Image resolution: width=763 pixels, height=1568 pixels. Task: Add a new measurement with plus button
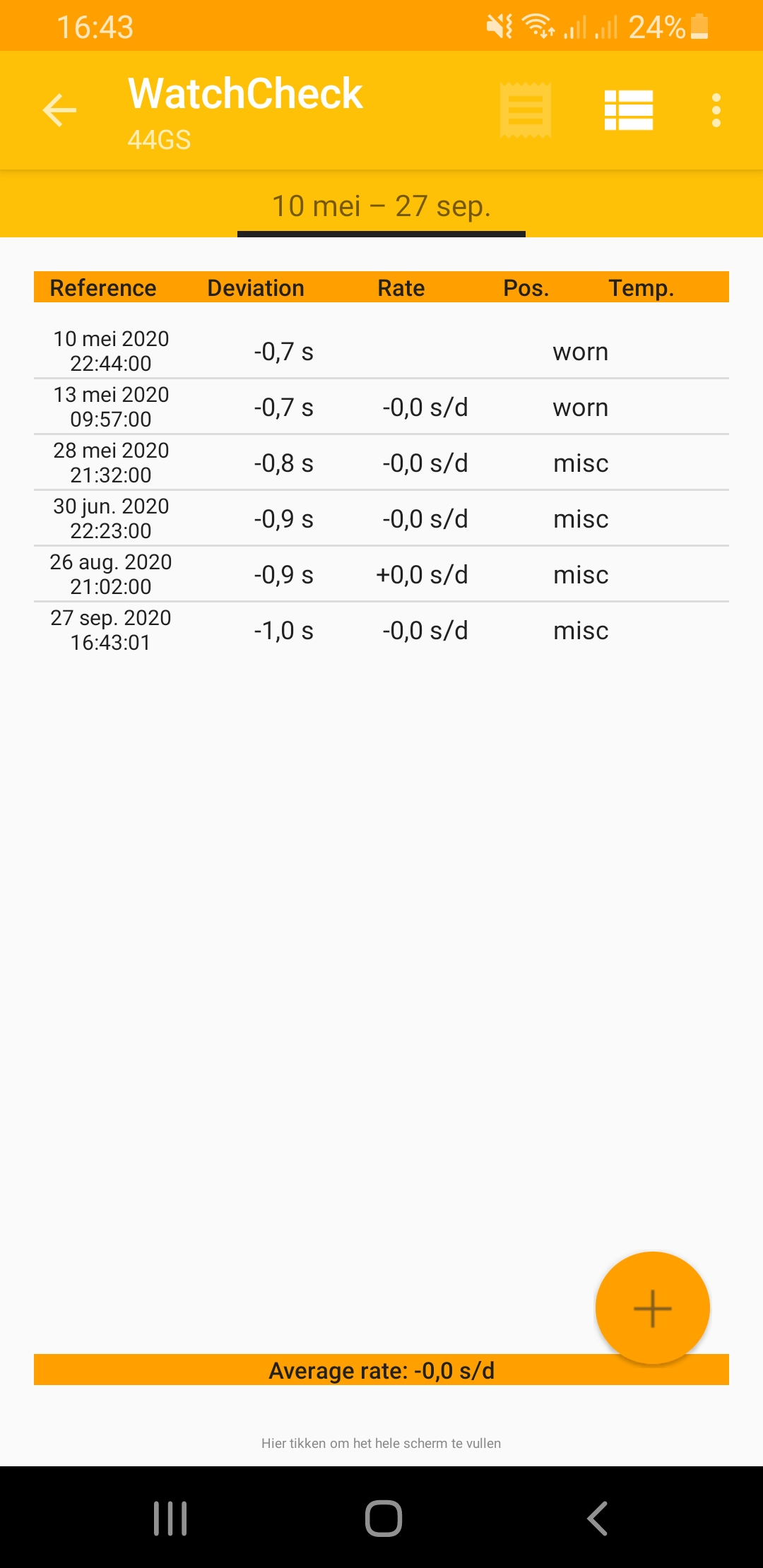tap(652, 1308)
